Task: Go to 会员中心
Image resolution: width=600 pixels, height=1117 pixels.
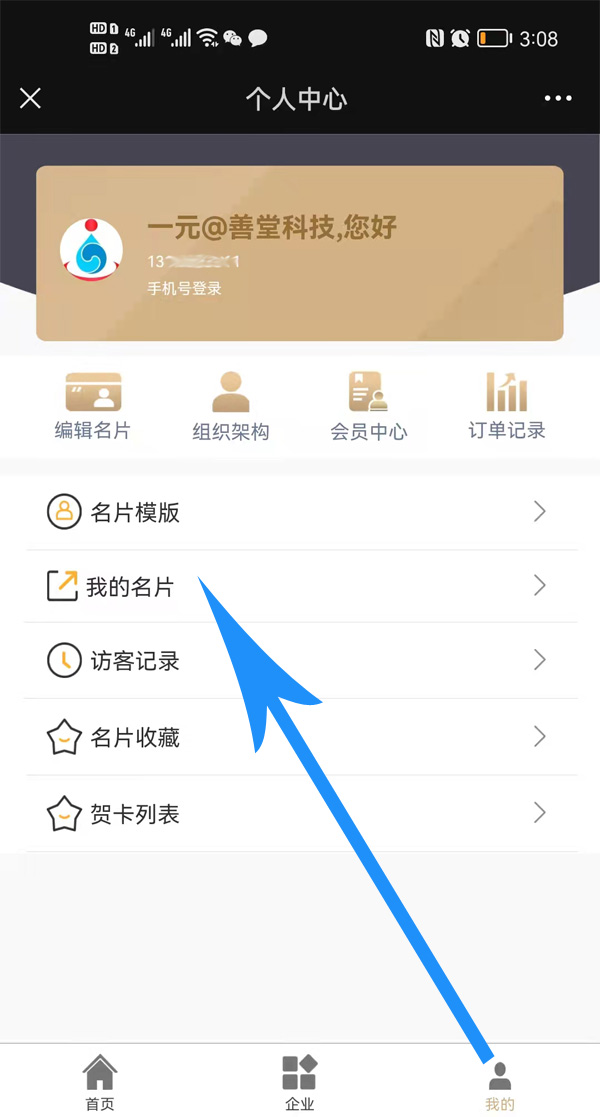Action: click(369, 406)
